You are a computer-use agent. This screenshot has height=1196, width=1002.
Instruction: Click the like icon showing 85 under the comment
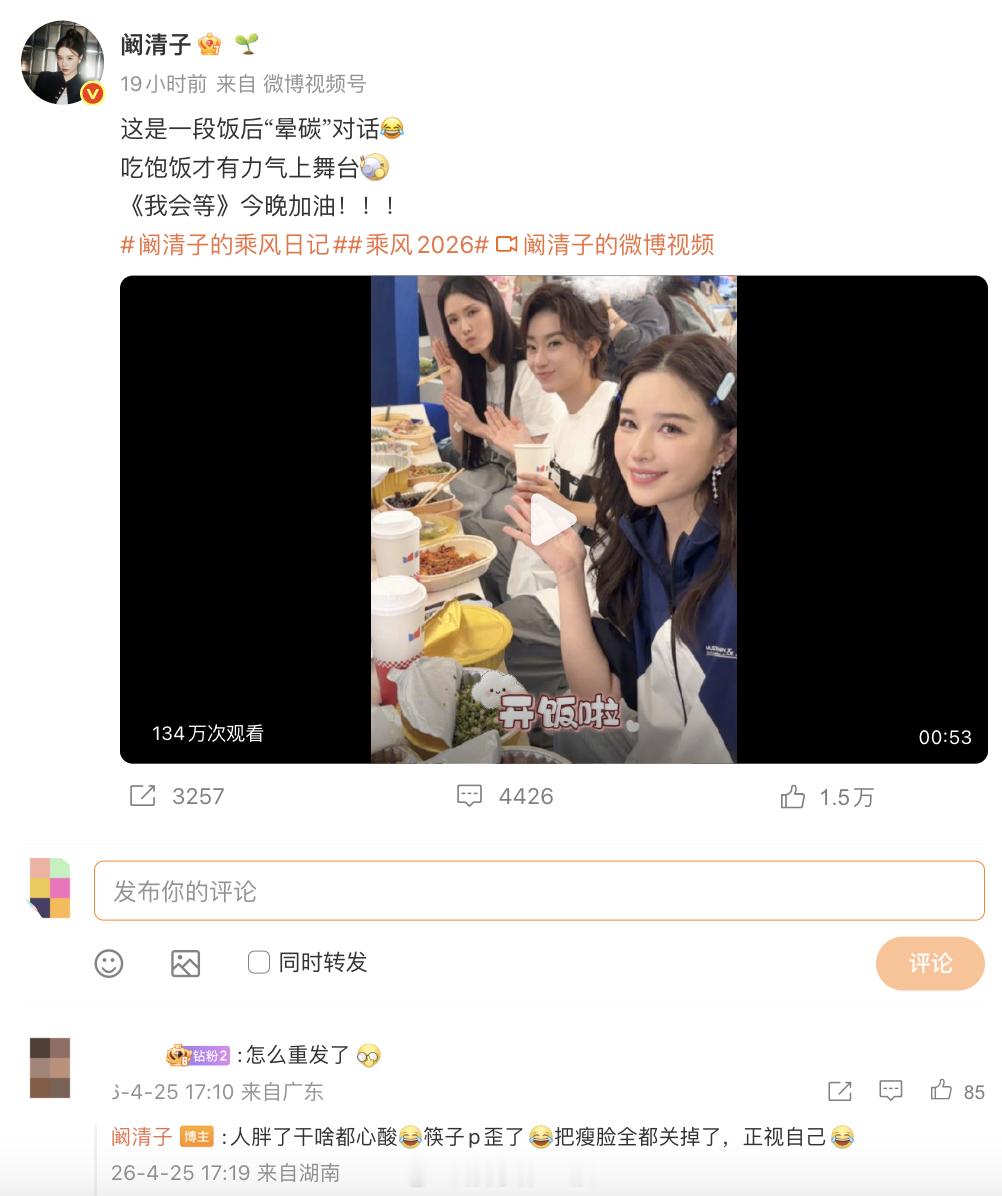[x=940, y=1091]
